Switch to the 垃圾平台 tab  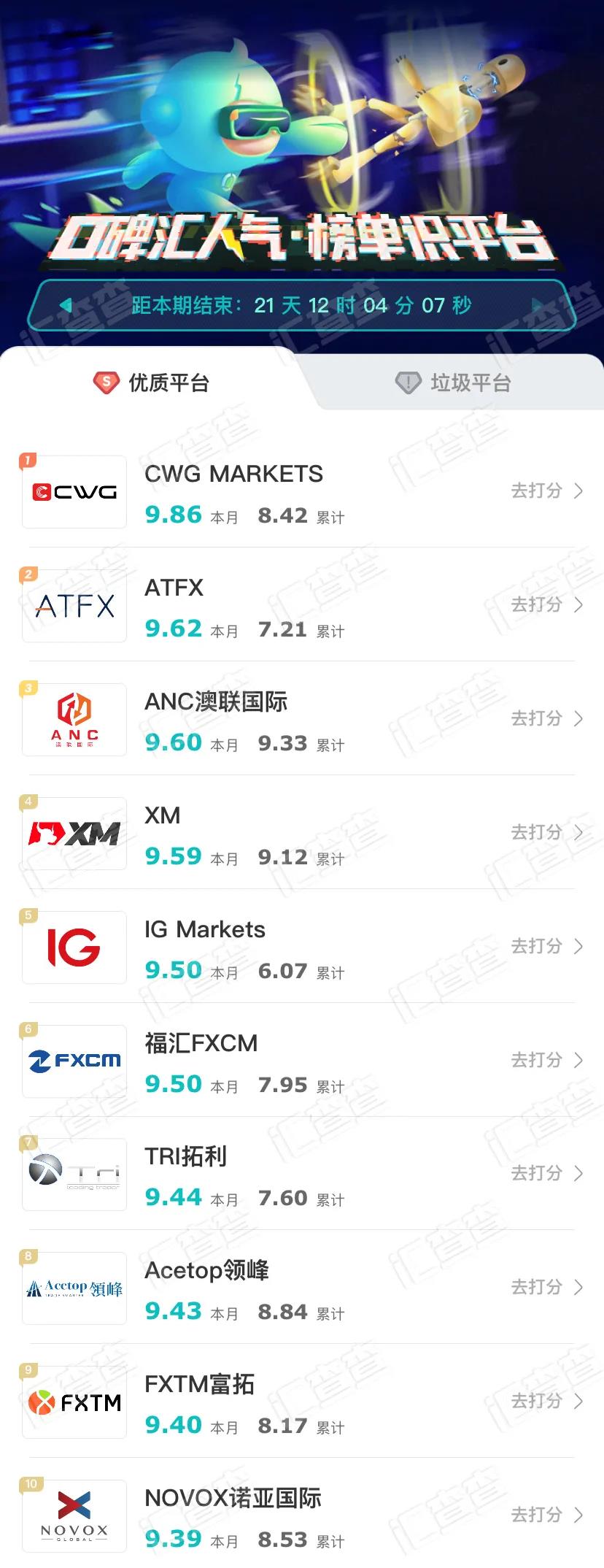[x=453, y=383]
